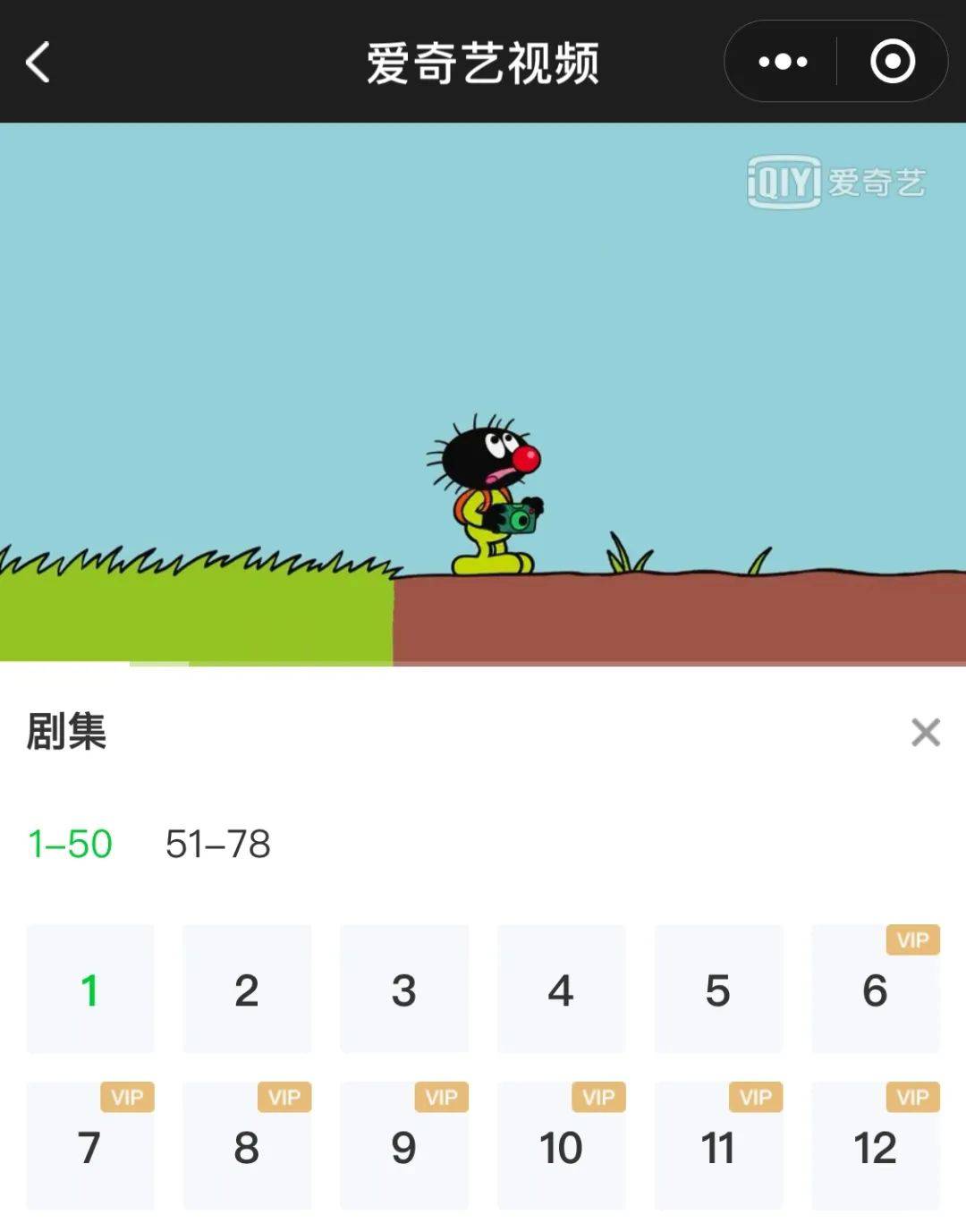The width and height of the screenshot is (966, 1232).
Task: Close the mini program with circle icon
Action: [x=892, y=62]
